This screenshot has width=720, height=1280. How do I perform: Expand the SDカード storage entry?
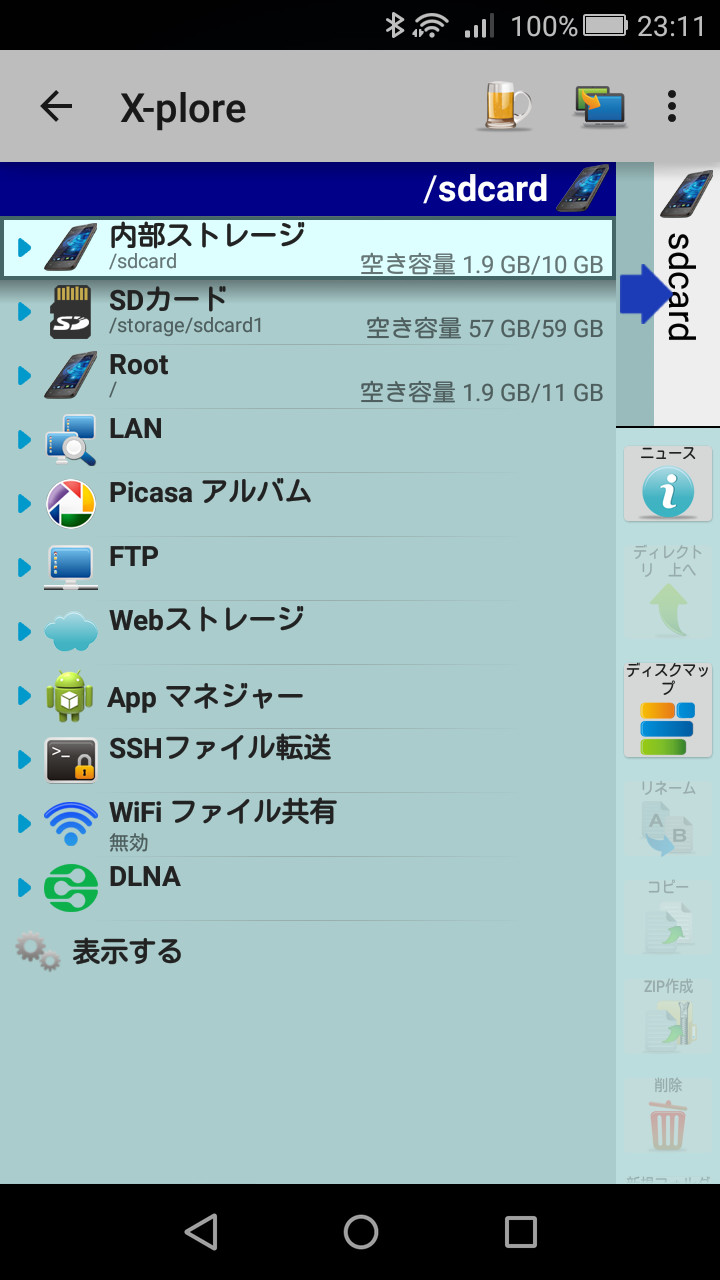click(x=25, y=310)
